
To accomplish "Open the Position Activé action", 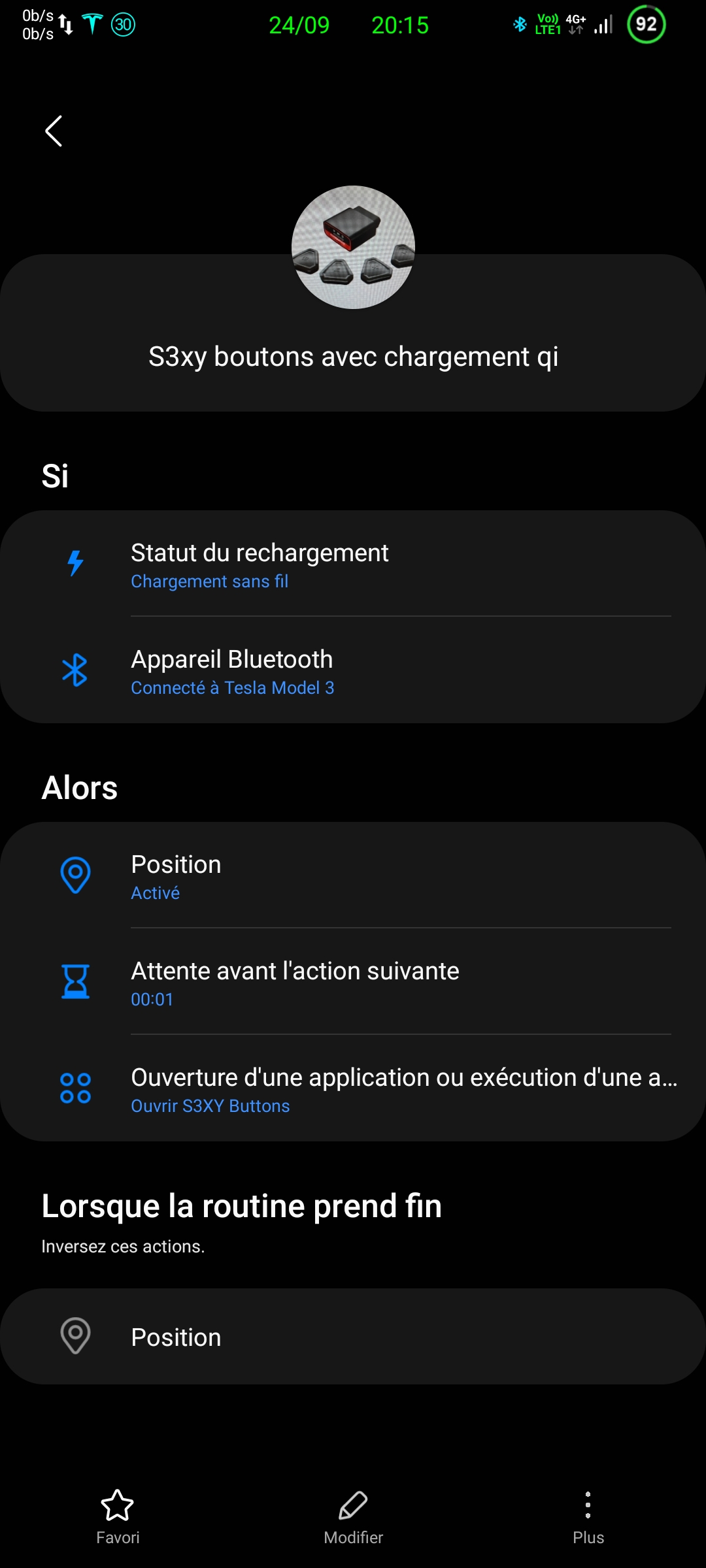I will pyautogui.click(x=353, y=876).
